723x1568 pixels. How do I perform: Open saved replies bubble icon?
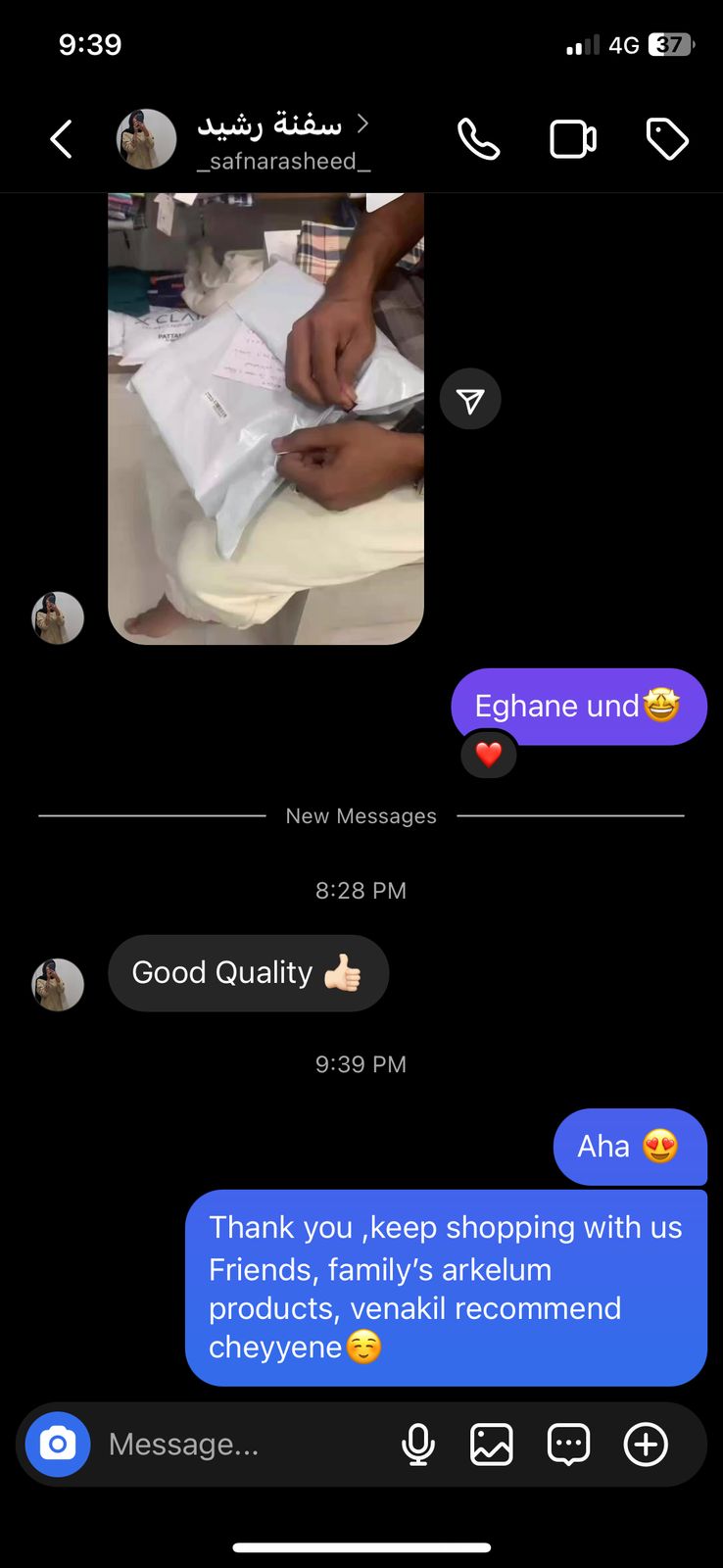[x=568, y=1444]
